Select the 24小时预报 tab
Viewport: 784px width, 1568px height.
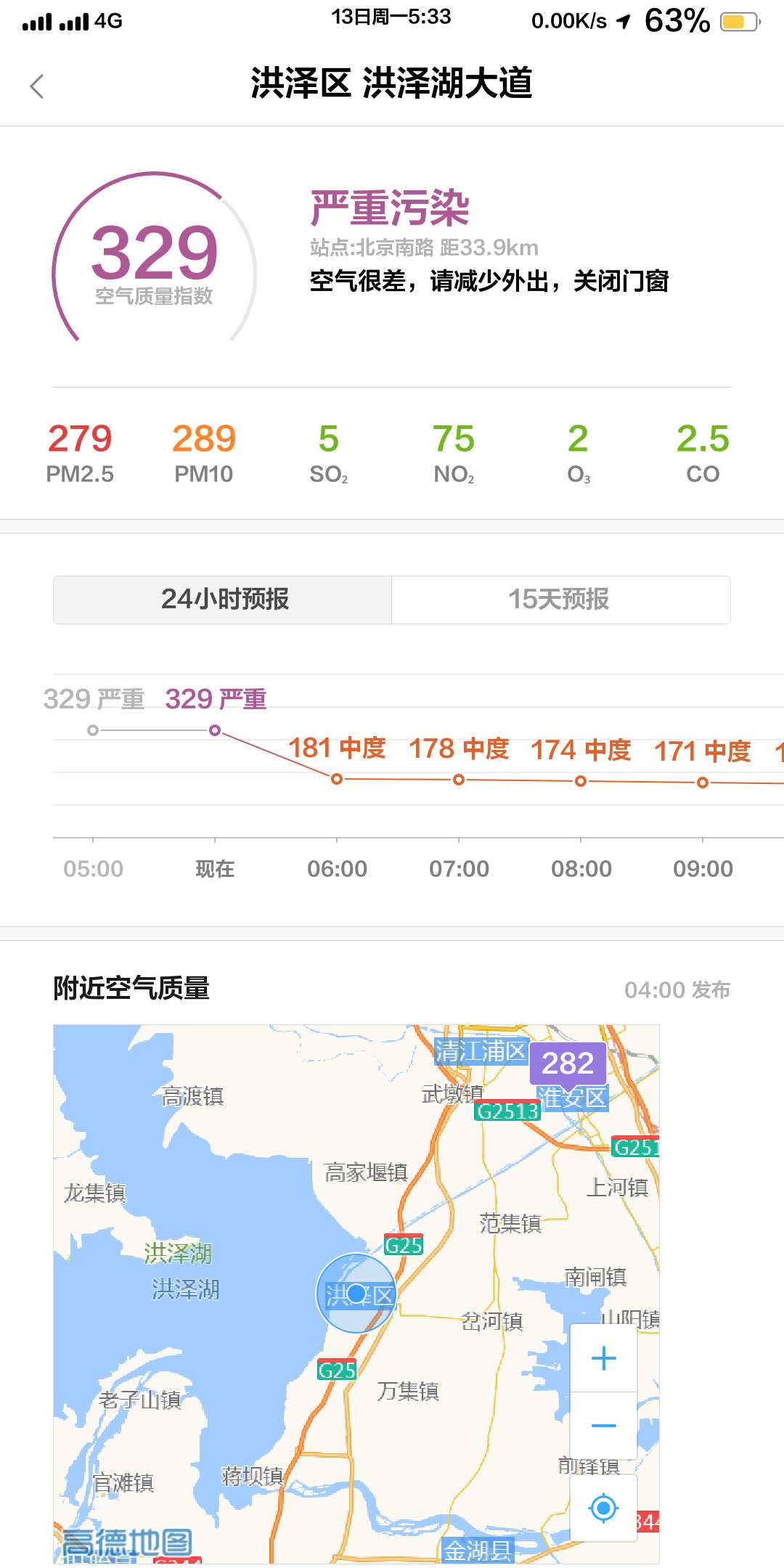(223, 600)
